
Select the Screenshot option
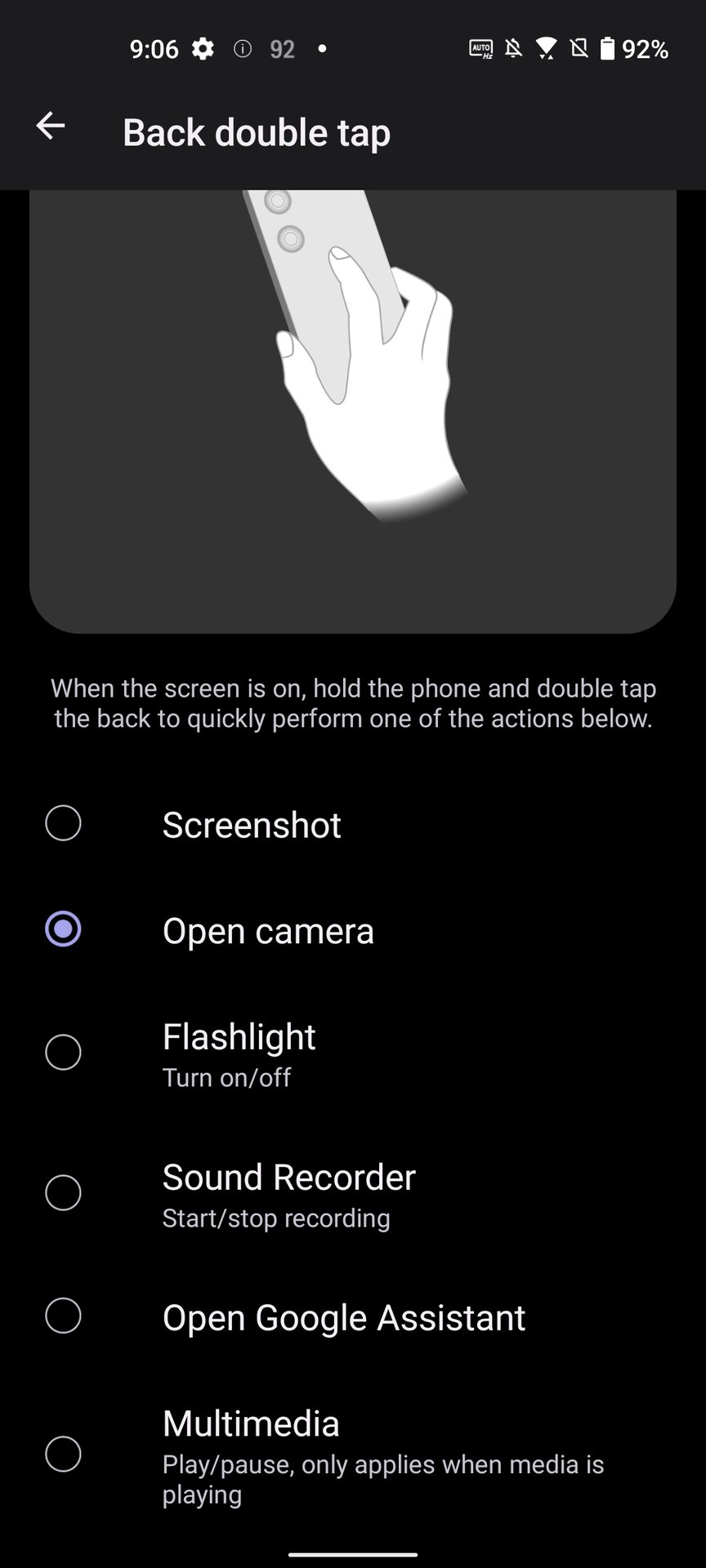click(x=63, y=823)
